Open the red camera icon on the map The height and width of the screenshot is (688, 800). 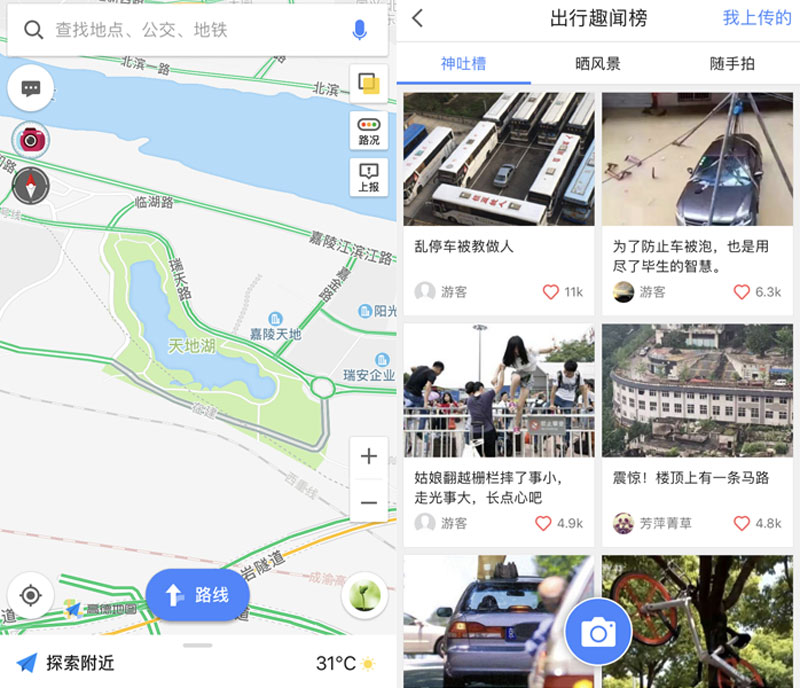pyautogui.click(x=31, y=139)
